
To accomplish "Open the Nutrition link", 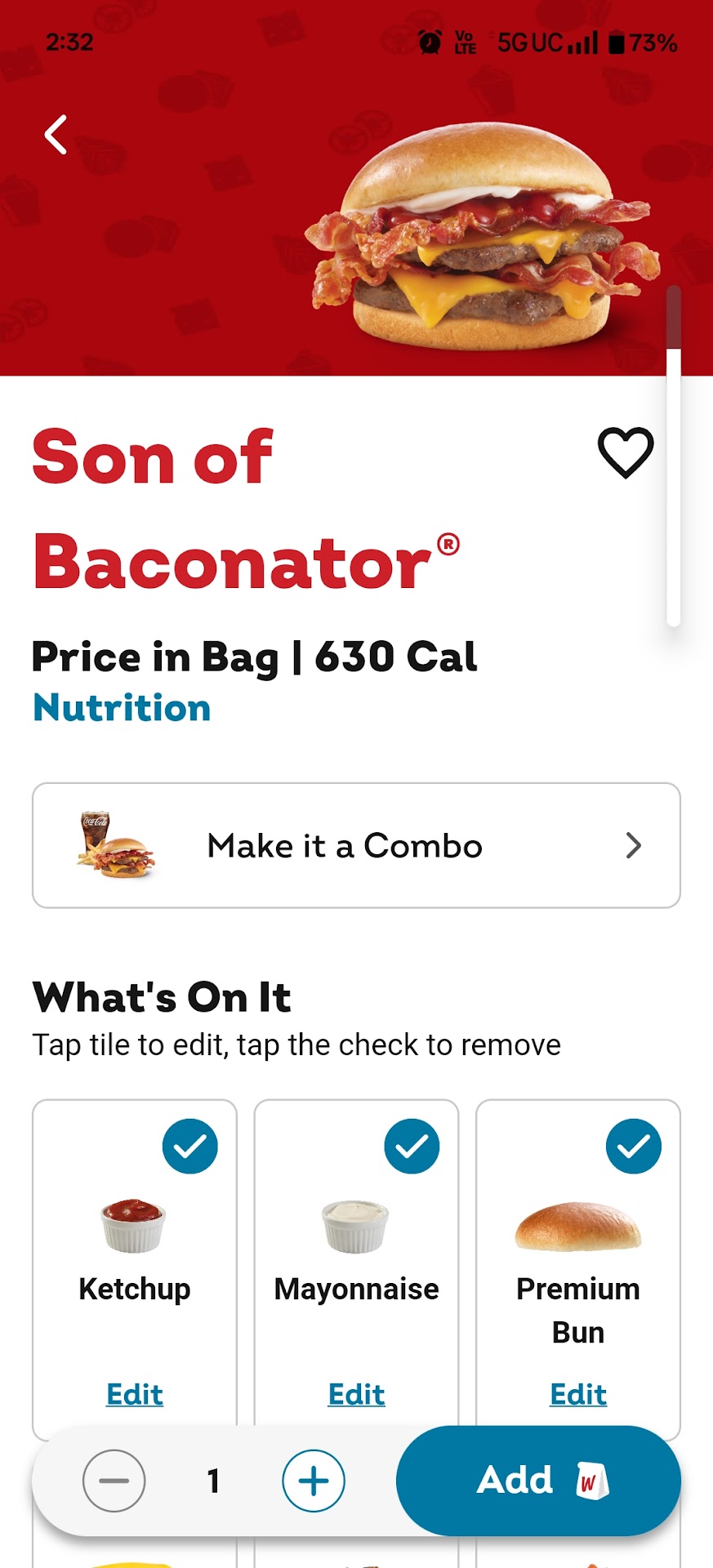I will click(122, 708).
